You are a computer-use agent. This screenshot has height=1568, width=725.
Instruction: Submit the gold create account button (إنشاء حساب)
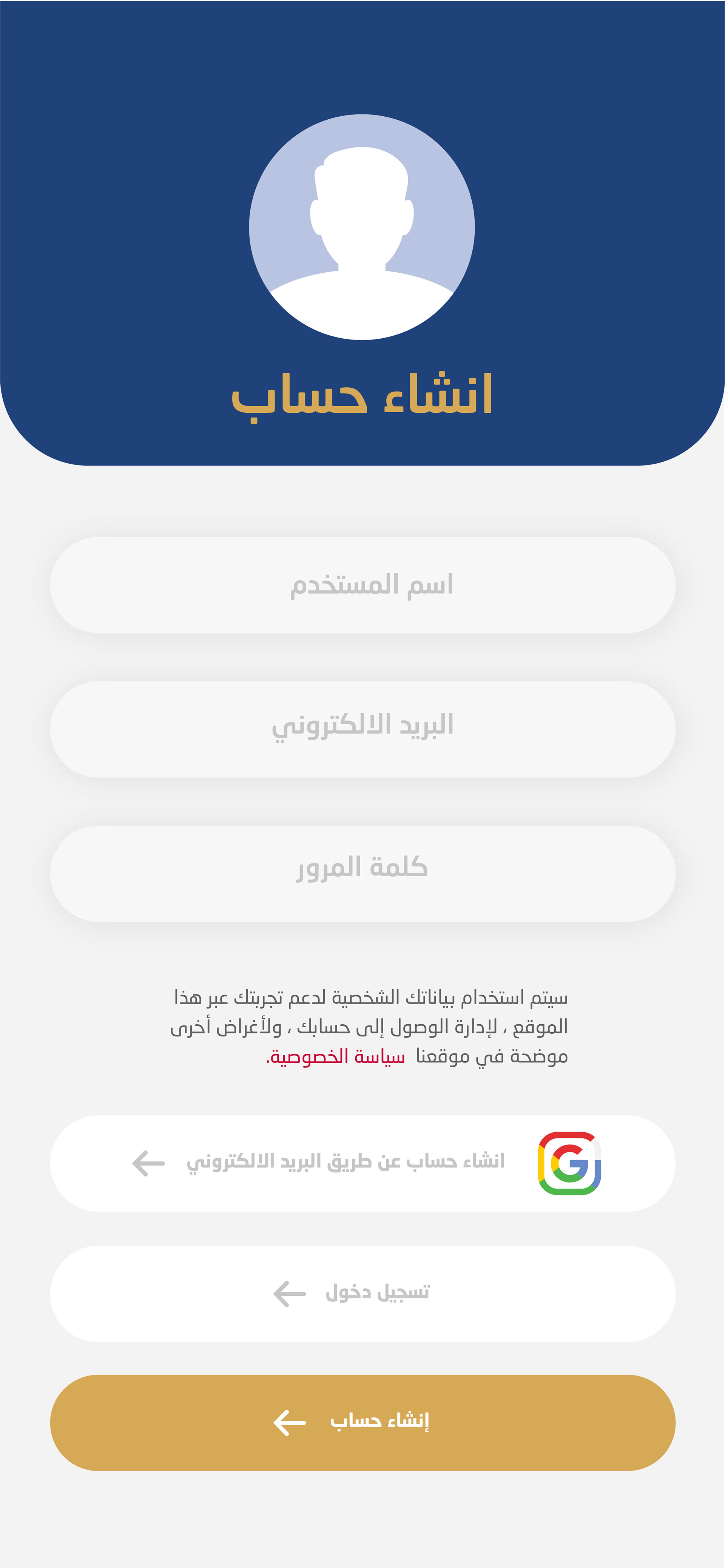(362, 1423)
